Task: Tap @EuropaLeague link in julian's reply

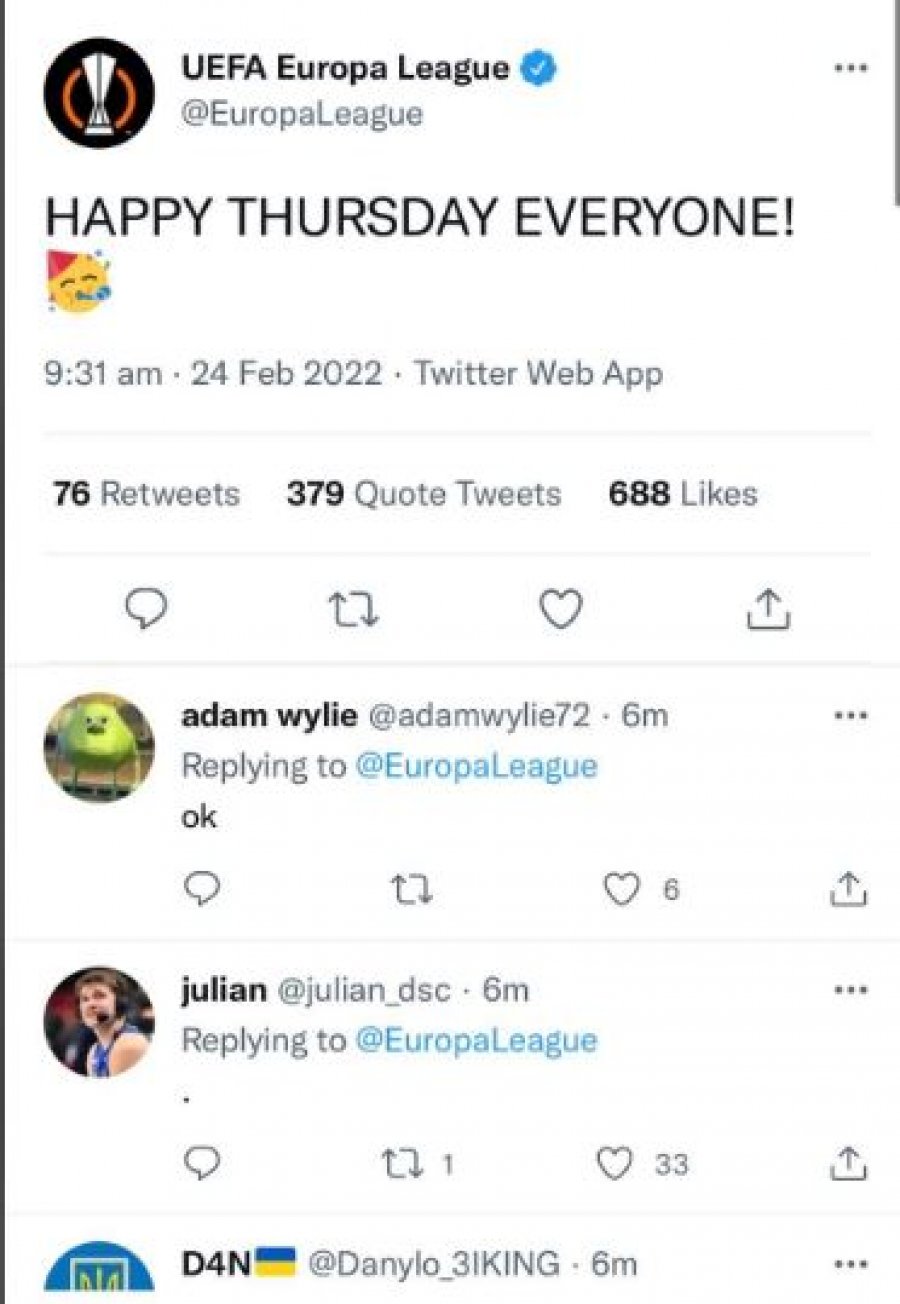Action: 476,1040
